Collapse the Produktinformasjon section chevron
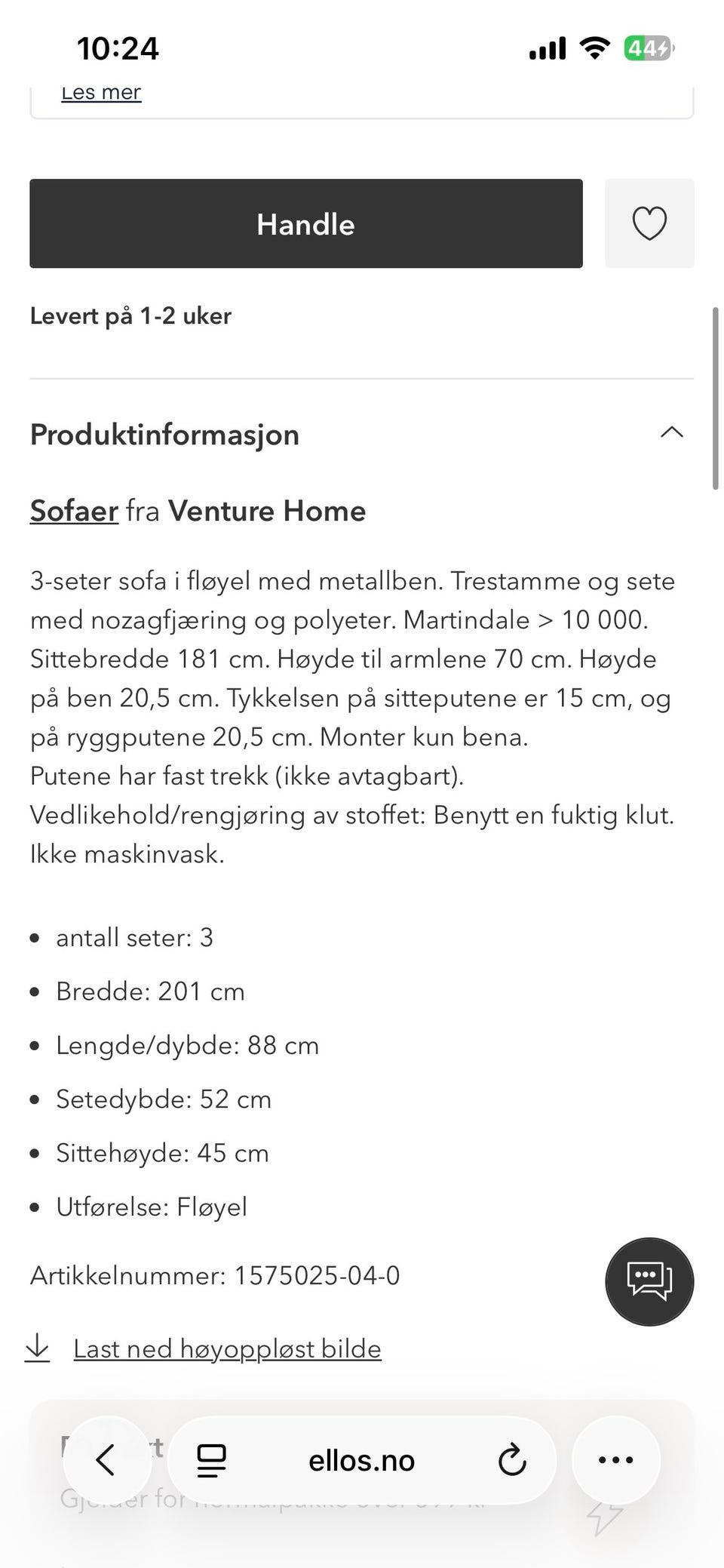The height and width of the screenshot is (1568, 724). [x=673, y=432]
